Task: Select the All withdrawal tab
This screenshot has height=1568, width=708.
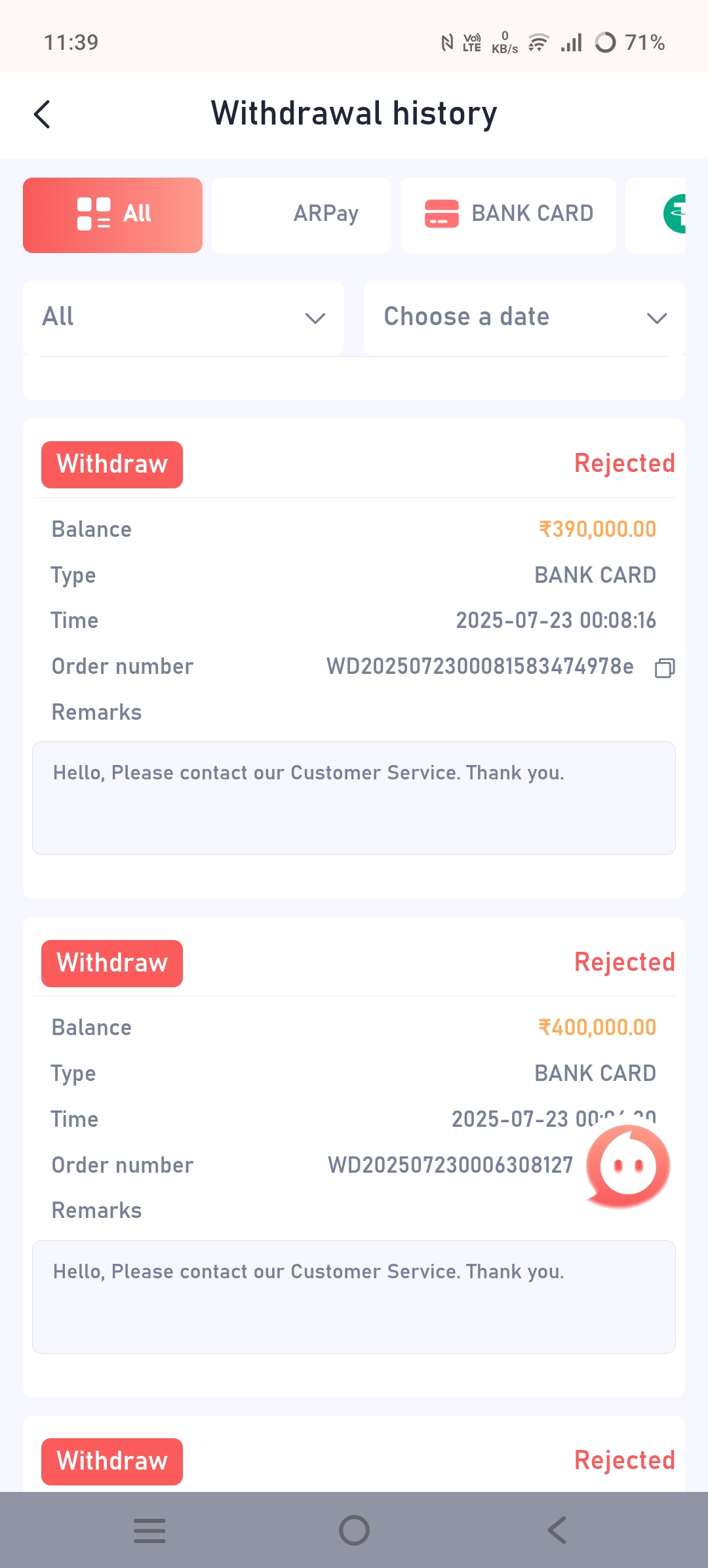Action: 113,215
